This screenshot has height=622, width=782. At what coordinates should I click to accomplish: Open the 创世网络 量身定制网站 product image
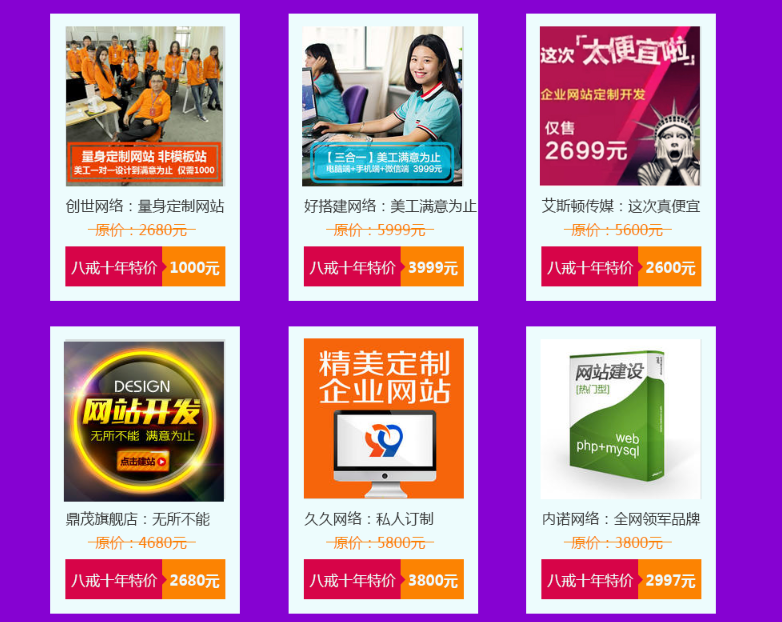145,106
